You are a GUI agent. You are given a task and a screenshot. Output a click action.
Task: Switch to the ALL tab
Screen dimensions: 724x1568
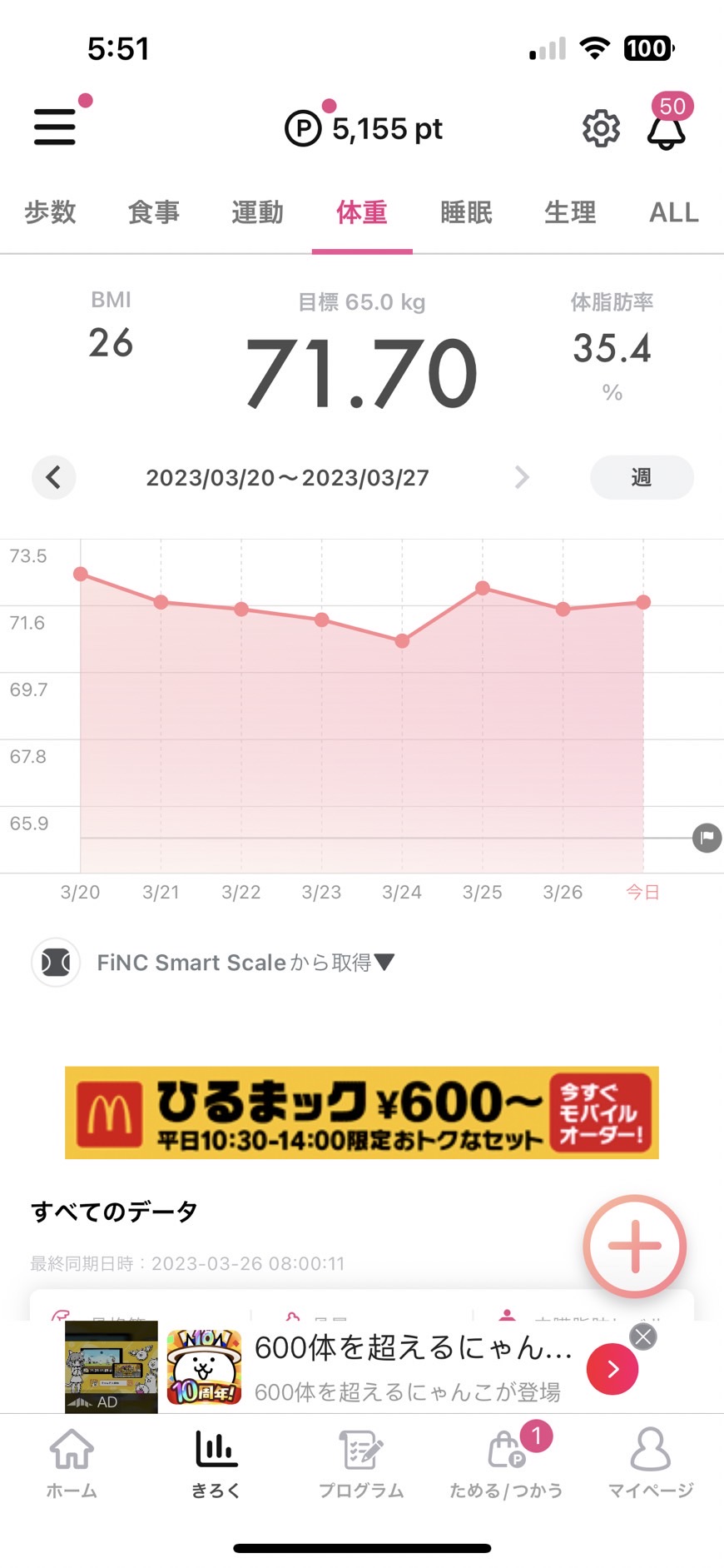(674, 212)
